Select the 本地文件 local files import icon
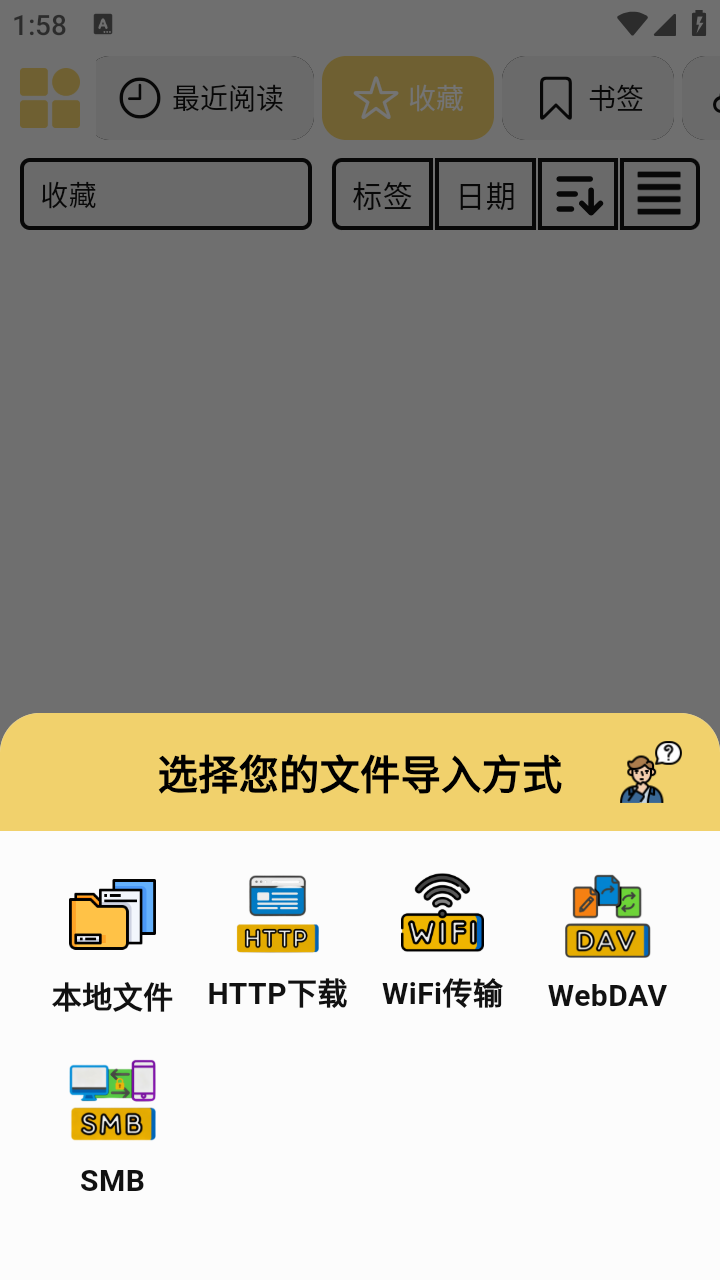This screenshot has height=1280, width=720. [x=110, y=913]
